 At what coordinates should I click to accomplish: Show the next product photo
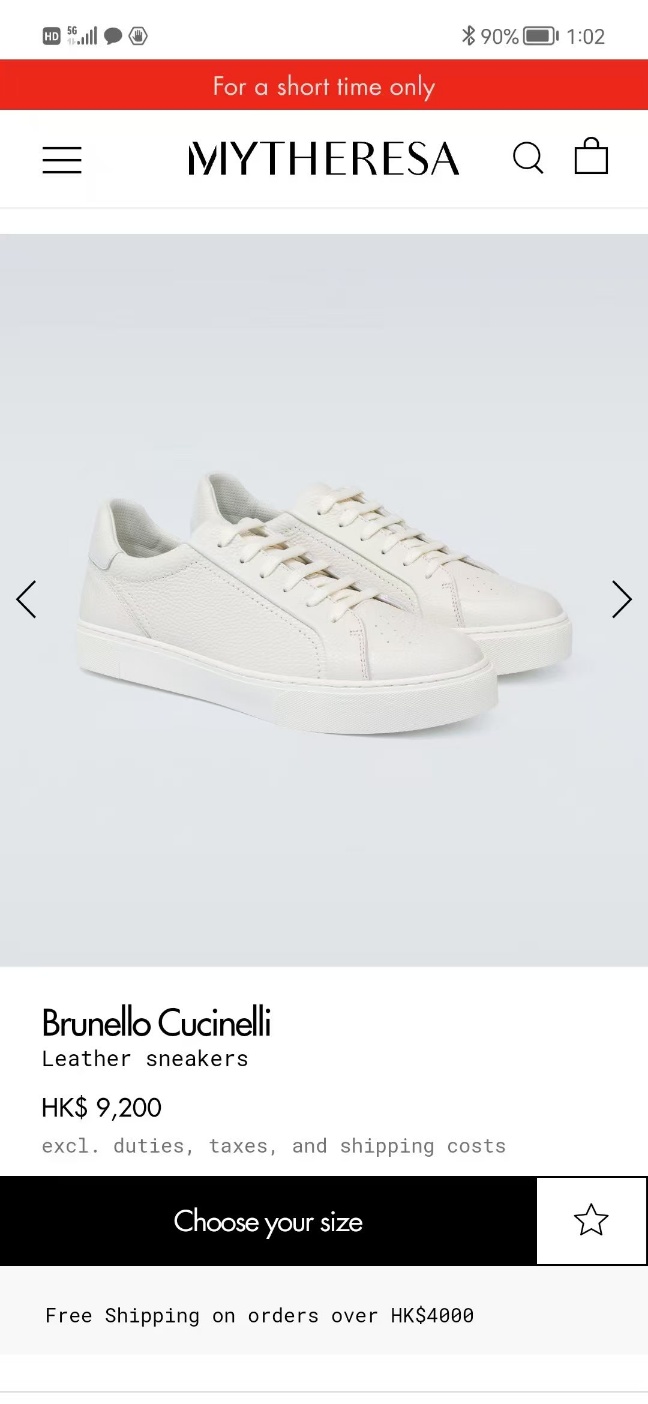[x=621, y=600]
